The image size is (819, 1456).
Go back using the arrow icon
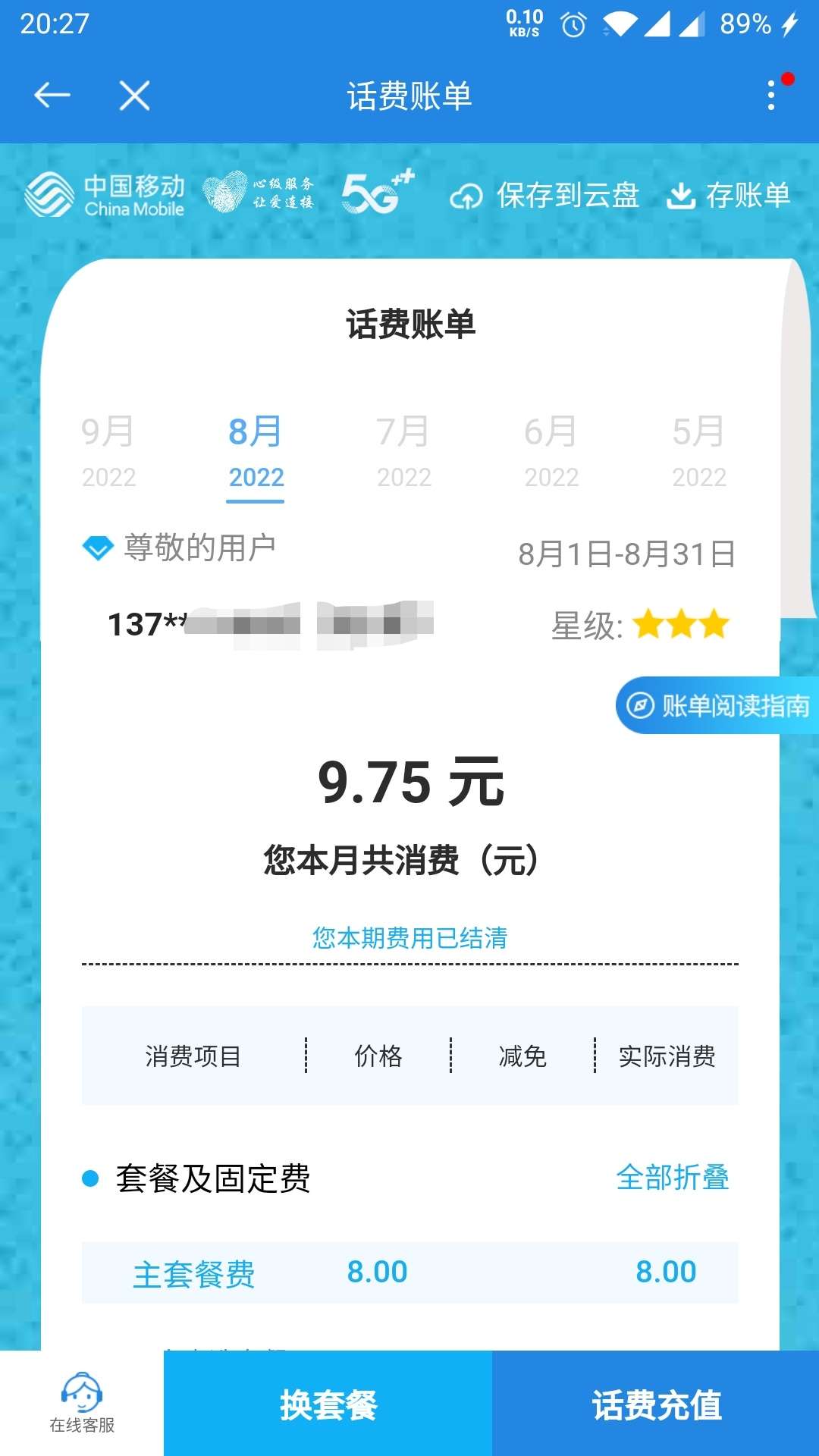pos(52,96)
